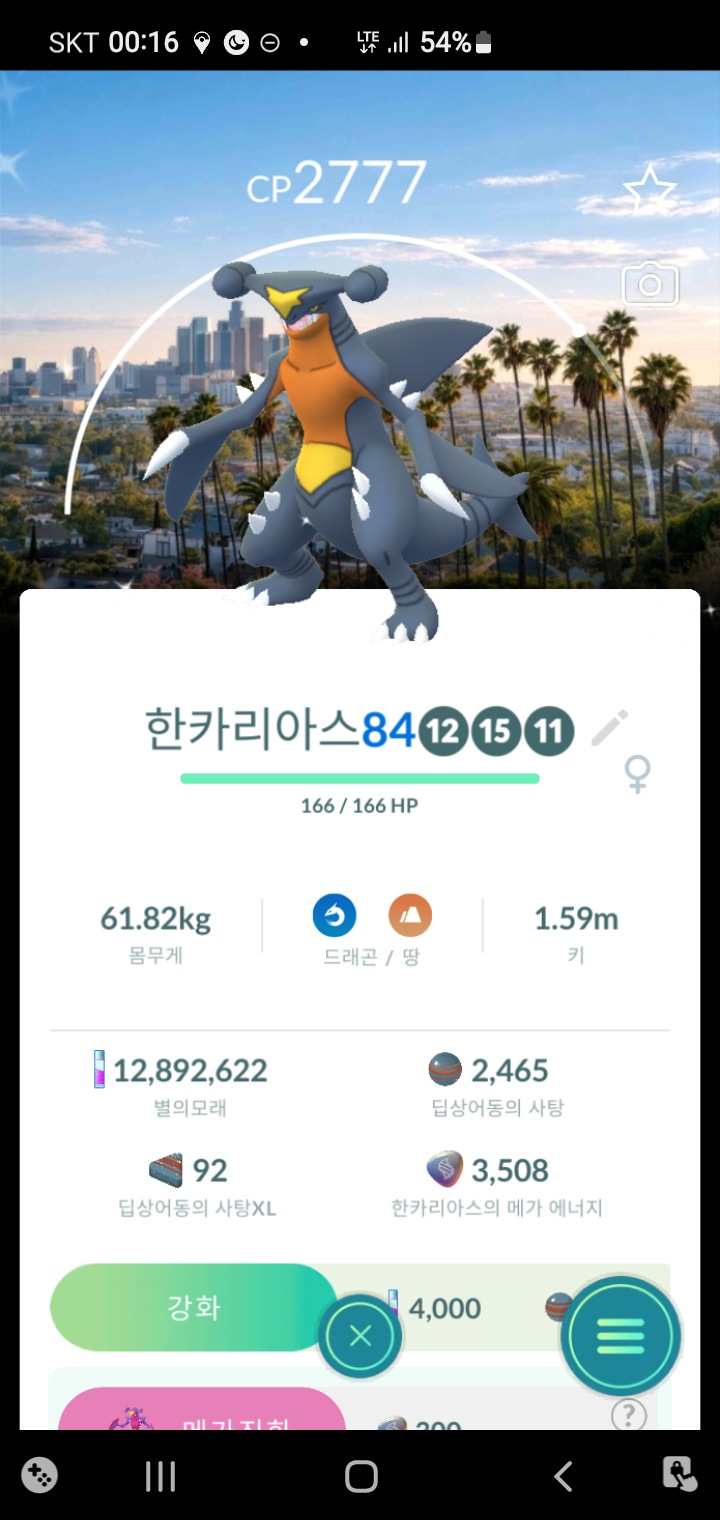
Task: Tap the pink mega evolution button
Action: [200, 1412]
